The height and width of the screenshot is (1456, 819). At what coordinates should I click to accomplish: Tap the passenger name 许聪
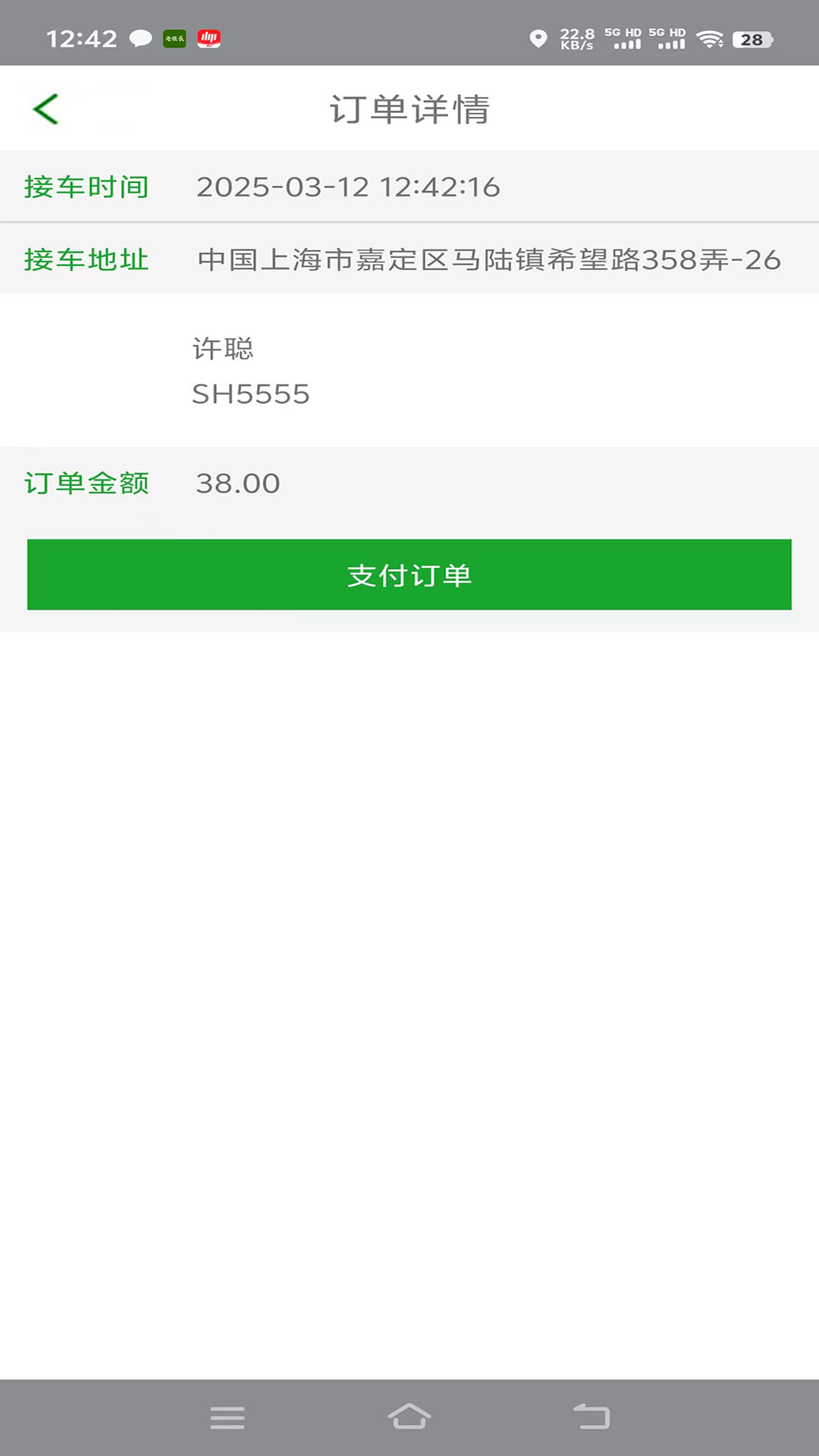click(223, 348)
